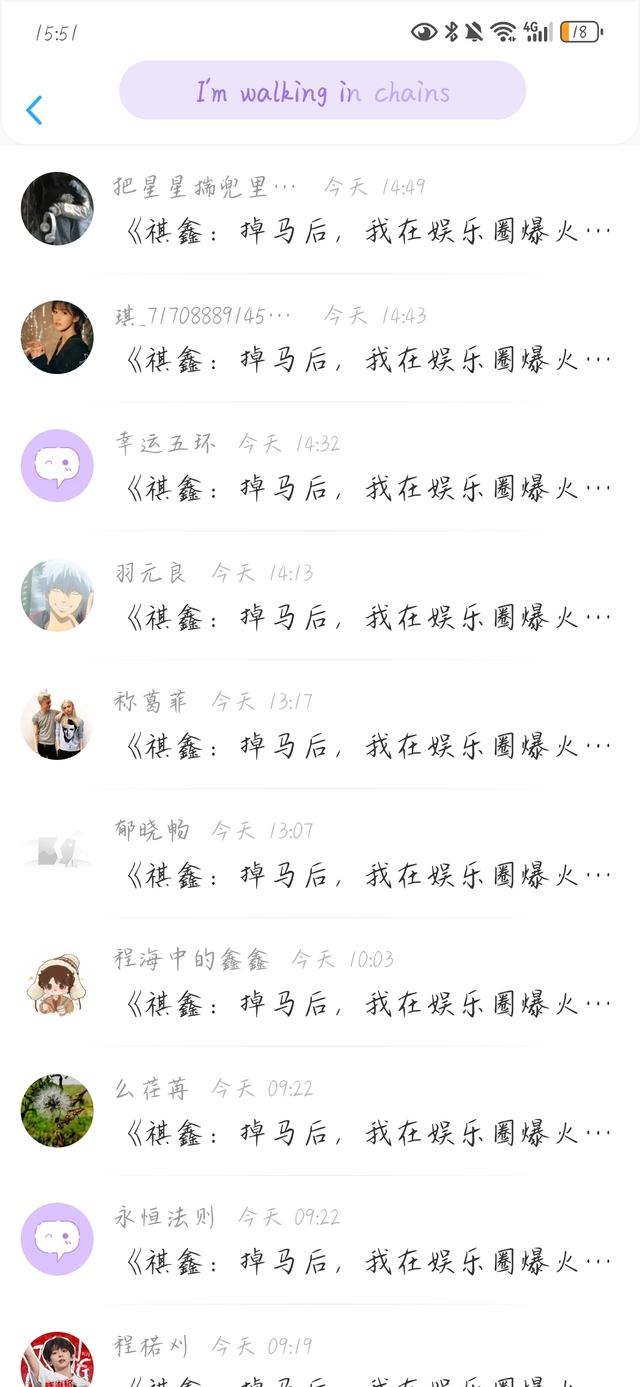Viewport: 640px width, 1387px height.
Task: Open 称葛菲's message from 13:17
Action: point(320,725)
